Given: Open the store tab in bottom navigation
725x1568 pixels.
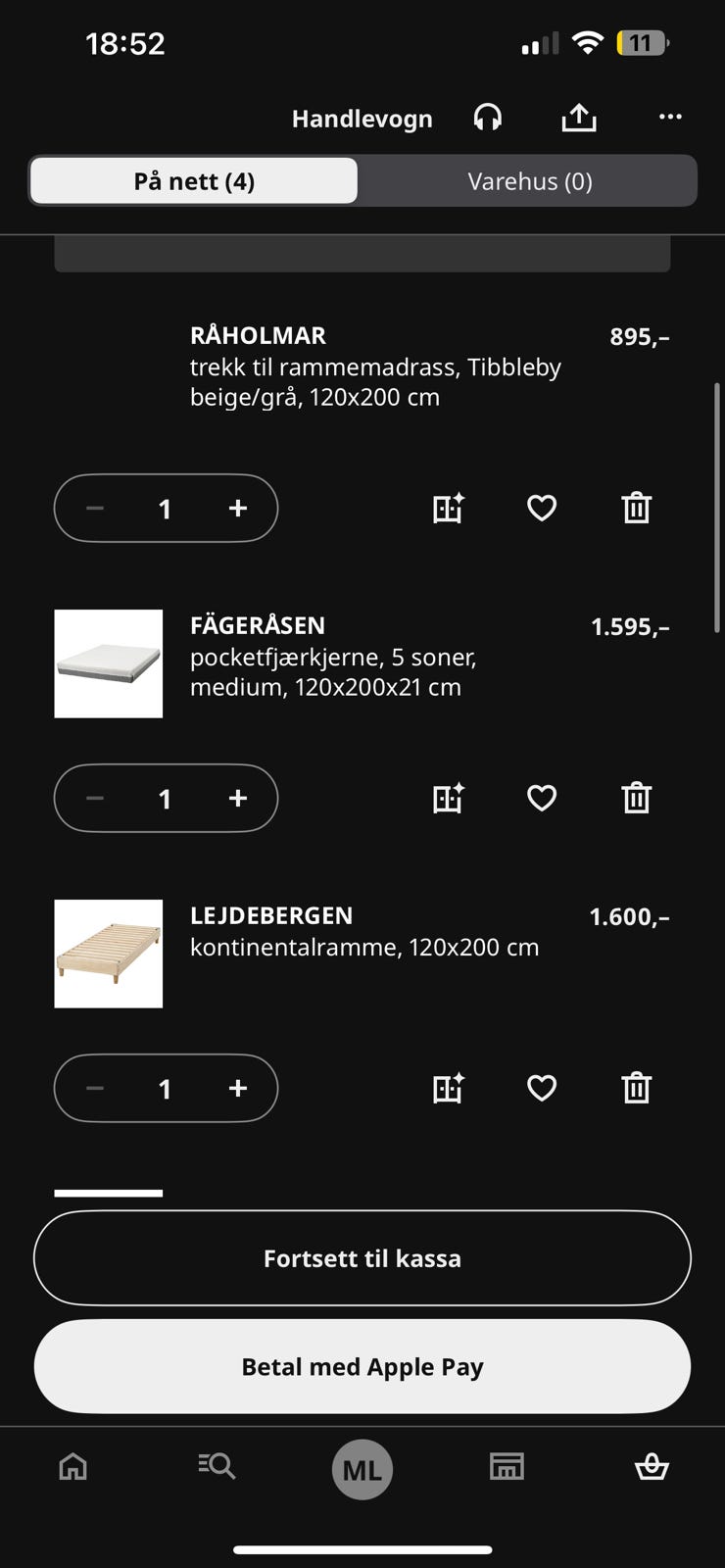Looking at the screenshot, I should tap(507, 1466).
